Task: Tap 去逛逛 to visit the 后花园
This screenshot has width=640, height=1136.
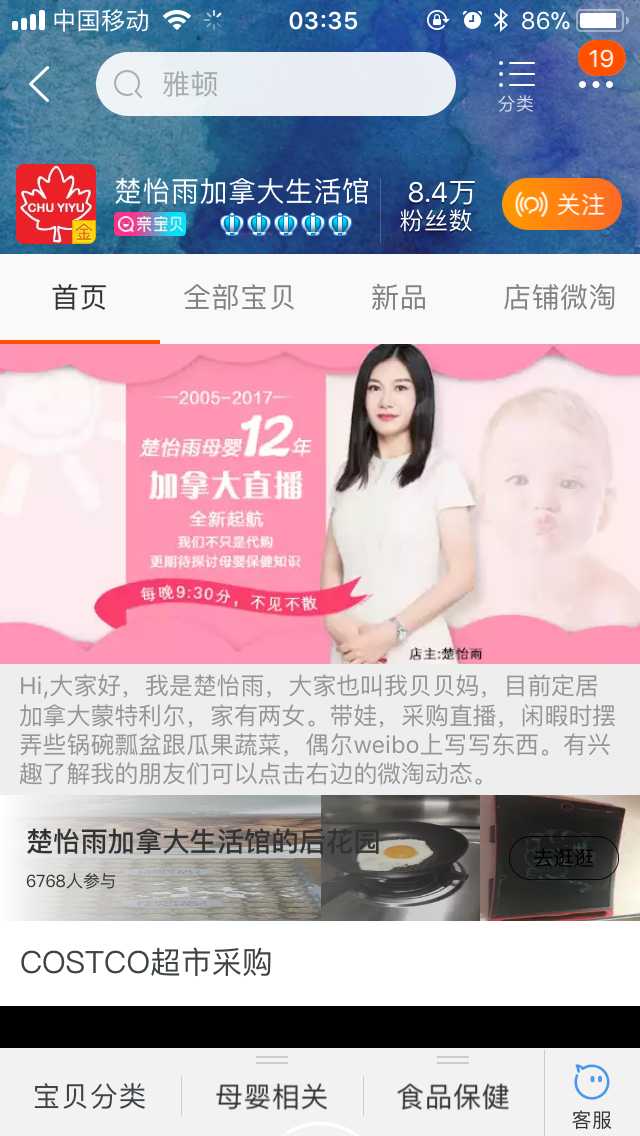Action: 563,858
